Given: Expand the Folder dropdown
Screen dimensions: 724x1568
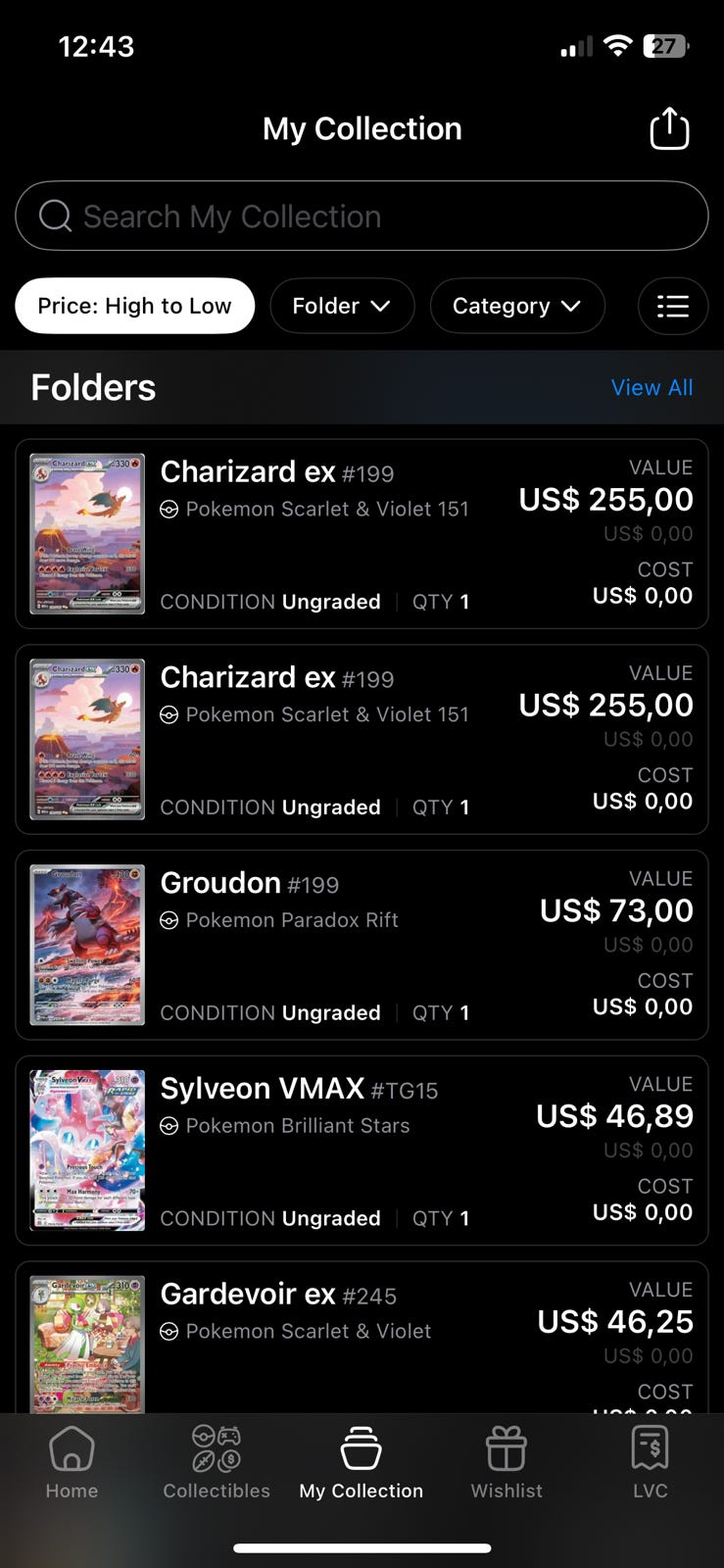Looking at the screenshot, I should [342, 306].
